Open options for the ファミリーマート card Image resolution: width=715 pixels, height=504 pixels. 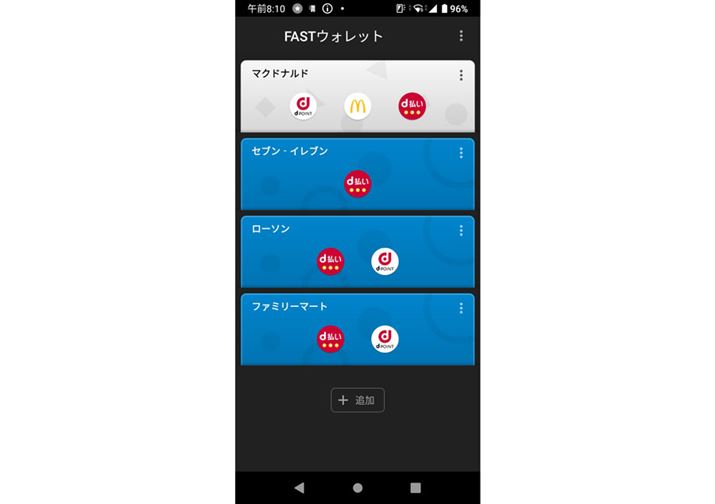461,308
